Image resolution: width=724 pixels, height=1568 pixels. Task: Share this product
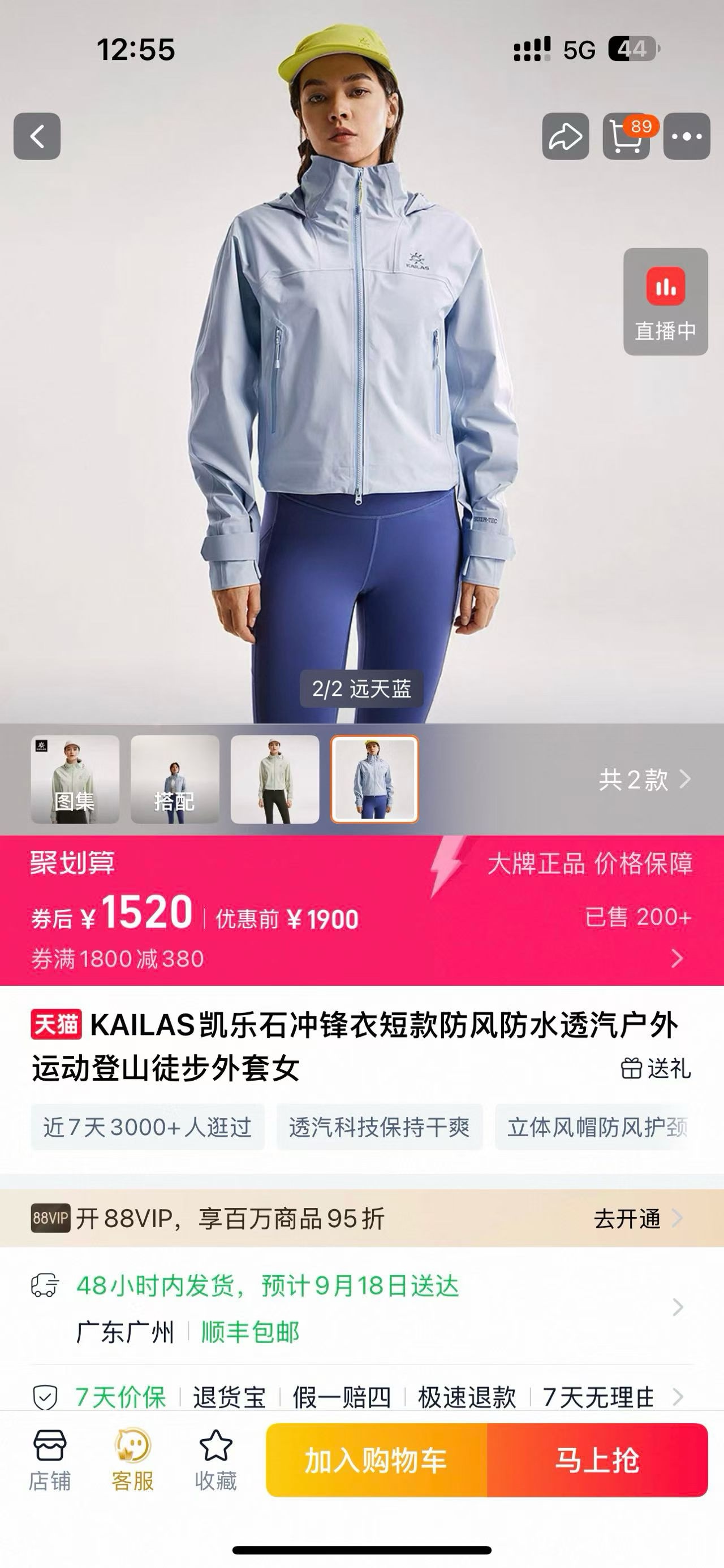click(x=566, y=136)
